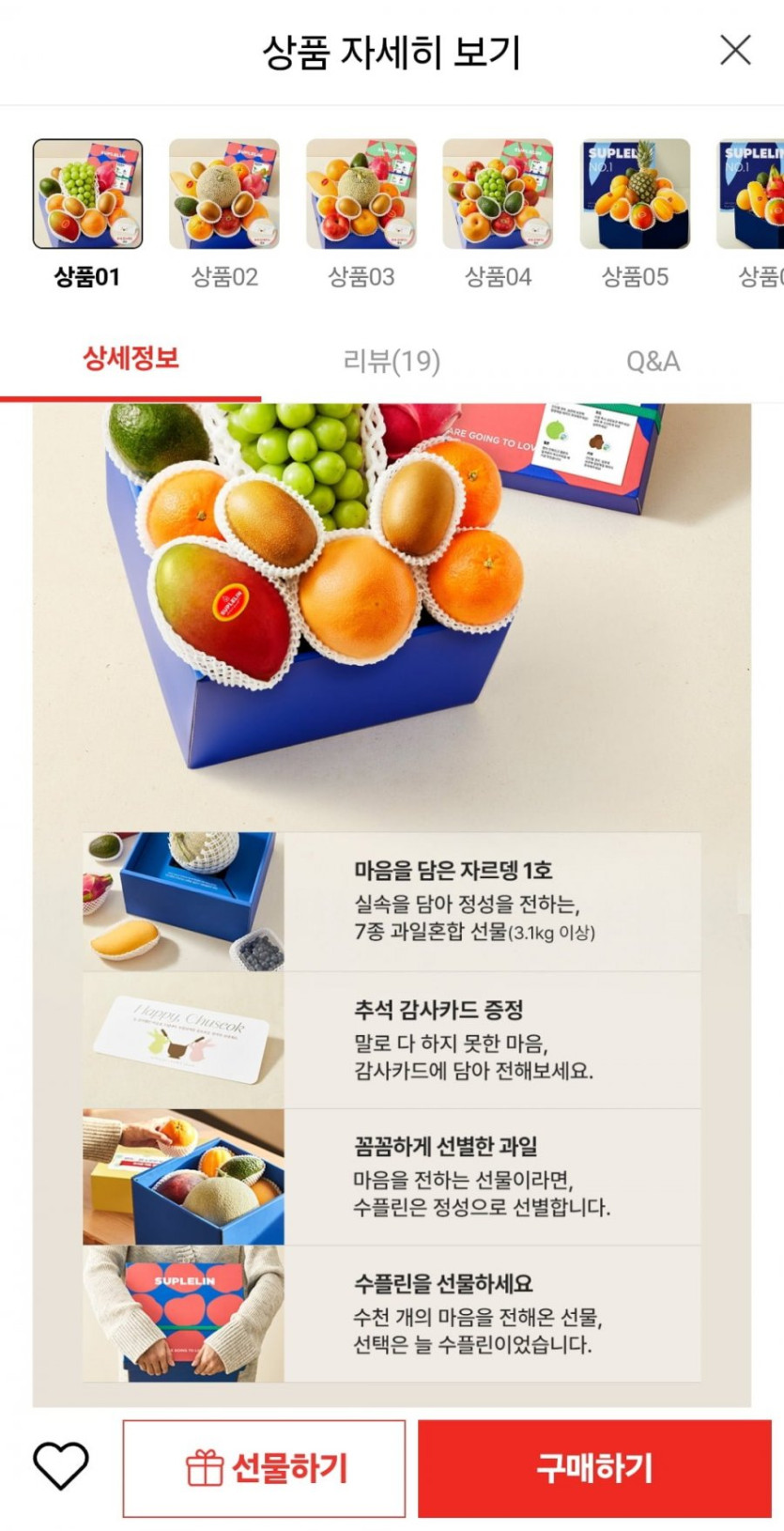Tap the 구매하기 button
The width and height of the screenshot is (784, 1531).
(x=594, y=1468)
